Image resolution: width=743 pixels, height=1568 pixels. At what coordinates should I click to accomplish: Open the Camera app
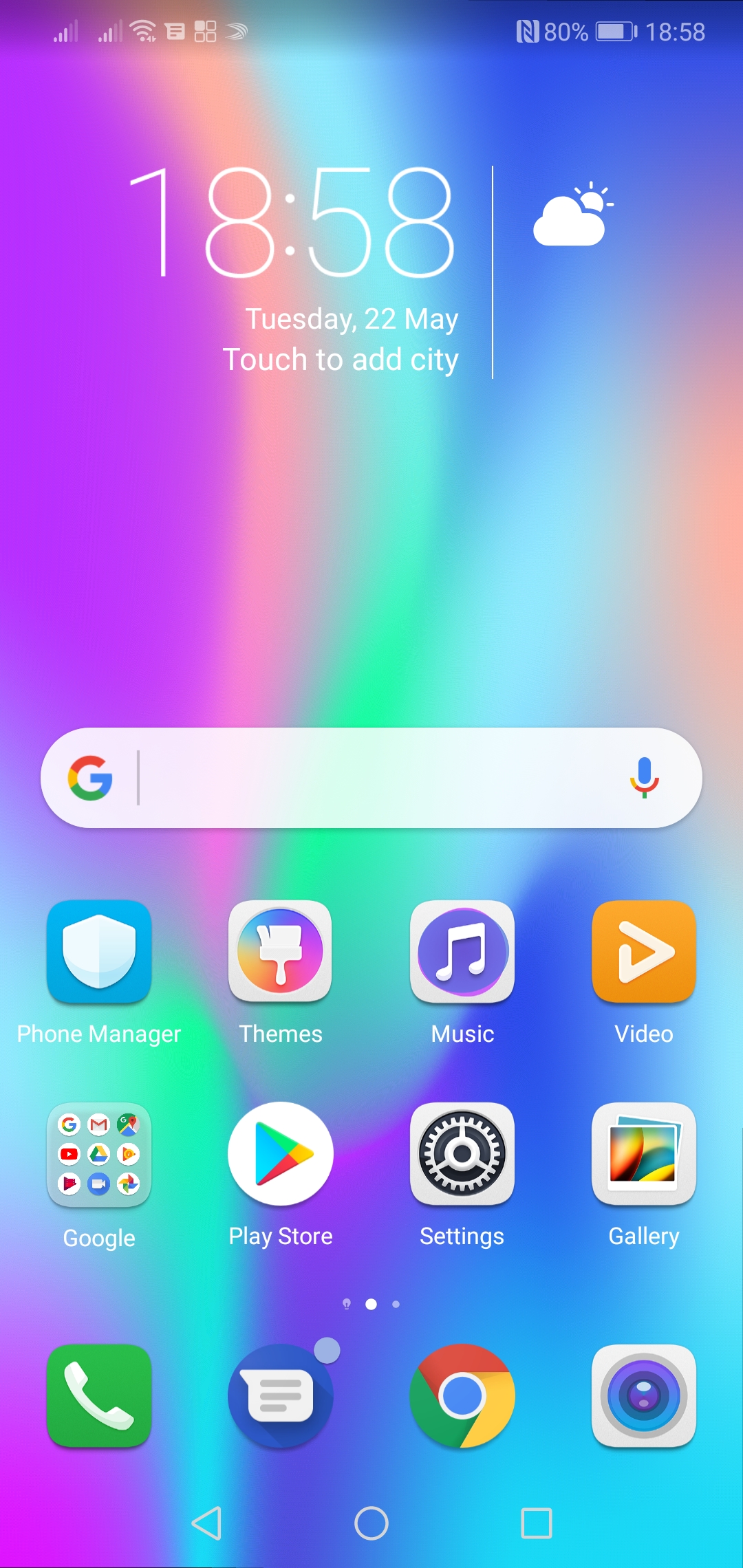(x=644, y=1396)
